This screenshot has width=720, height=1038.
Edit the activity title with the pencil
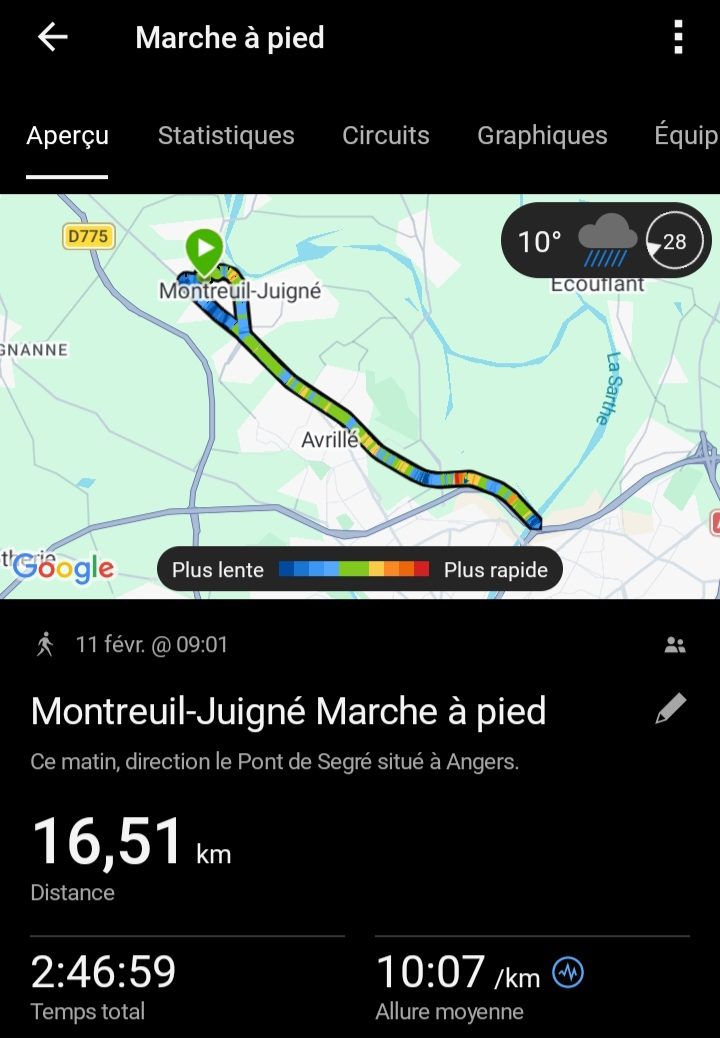click(x=670, y=710)
